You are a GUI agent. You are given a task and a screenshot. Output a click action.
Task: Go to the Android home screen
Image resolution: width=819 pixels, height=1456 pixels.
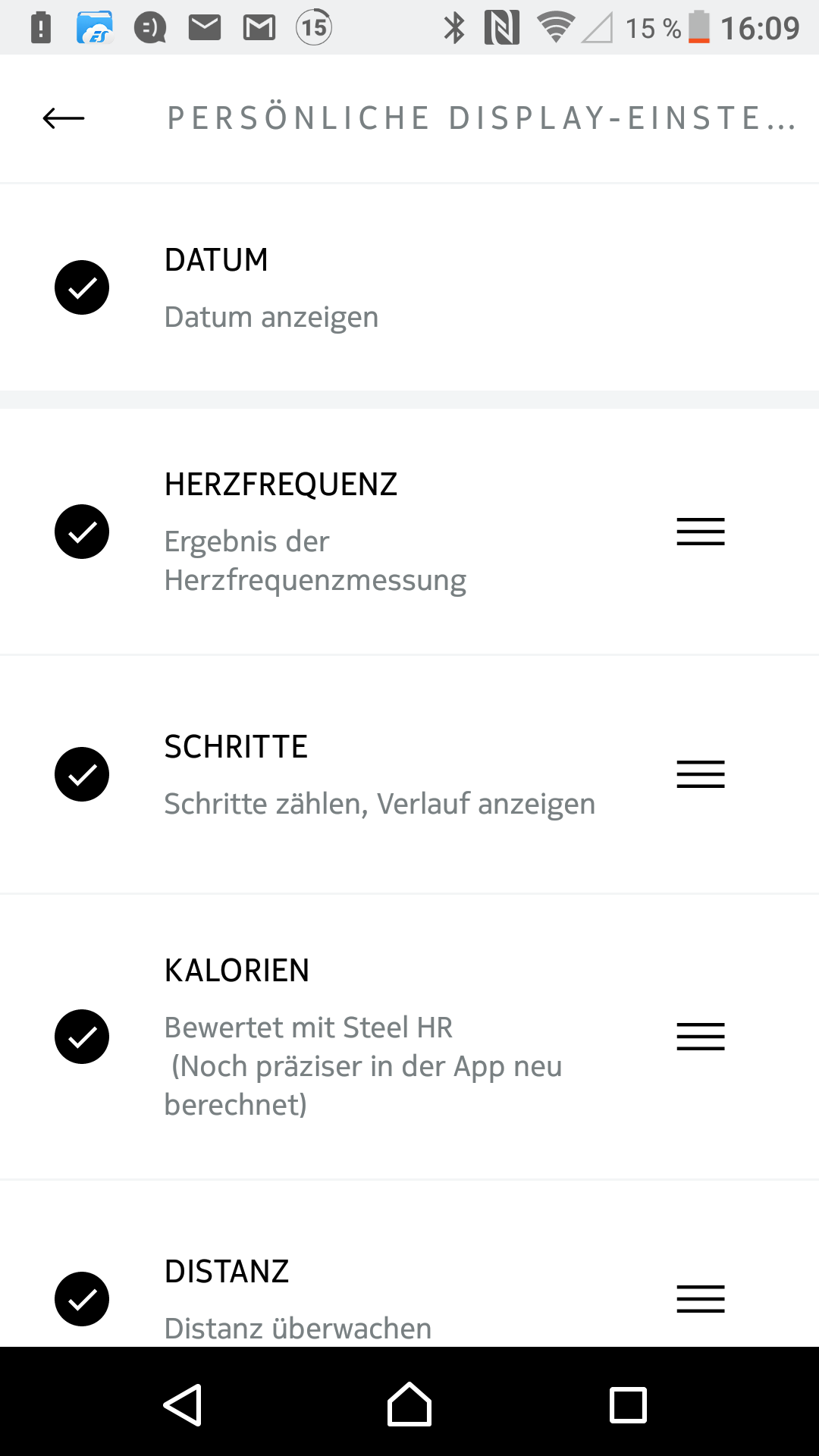point(409,1404)
